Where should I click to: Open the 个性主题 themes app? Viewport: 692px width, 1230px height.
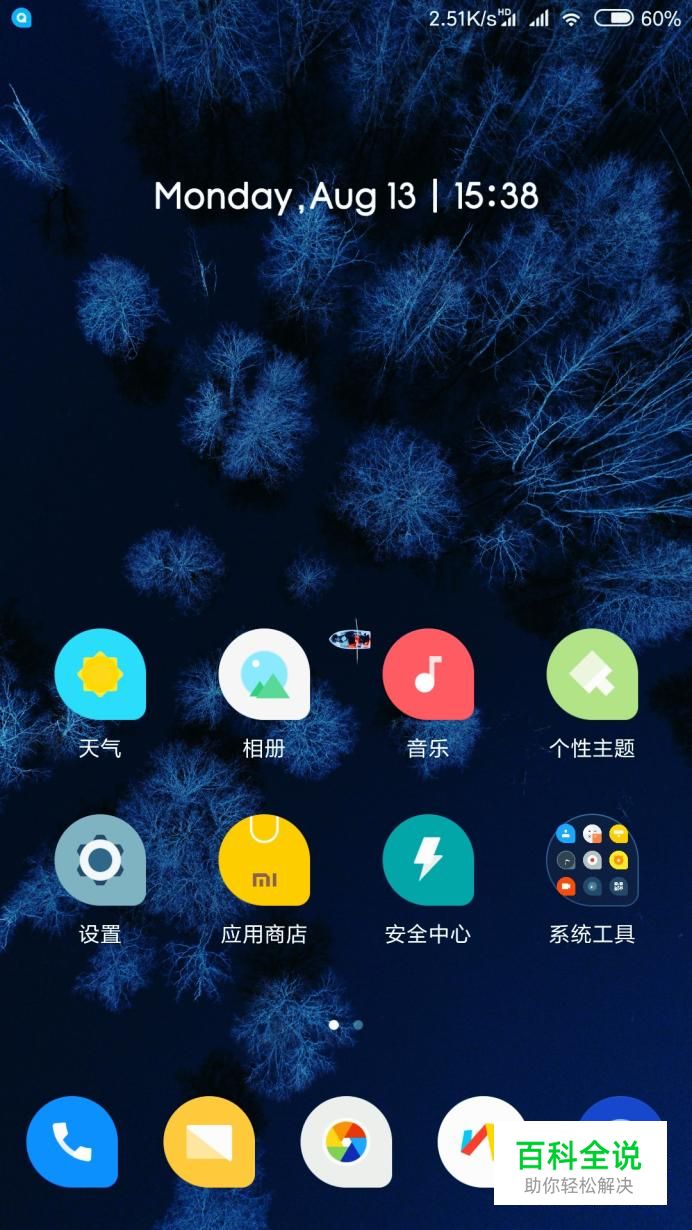[x=592, y=675]
